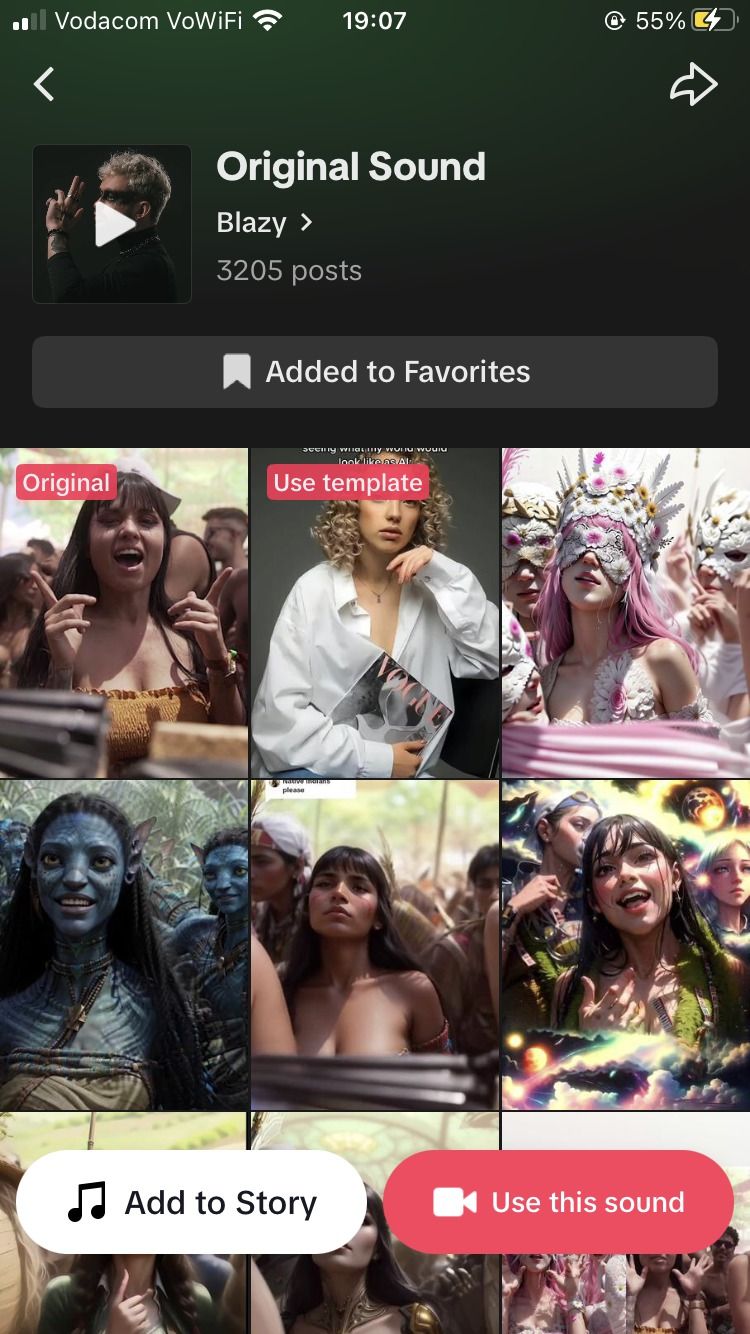
Task: Tap the 3205 posts count label
Action: 289,270
